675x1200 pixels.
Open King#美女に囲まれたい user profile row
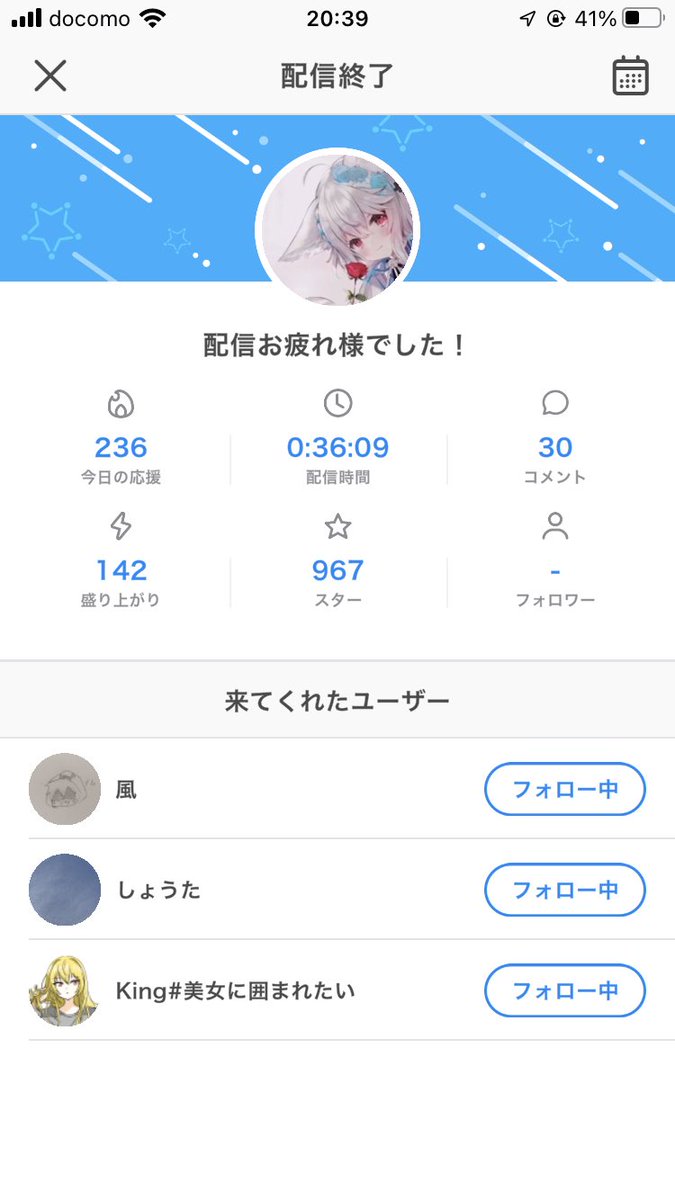tap(337, 990)
